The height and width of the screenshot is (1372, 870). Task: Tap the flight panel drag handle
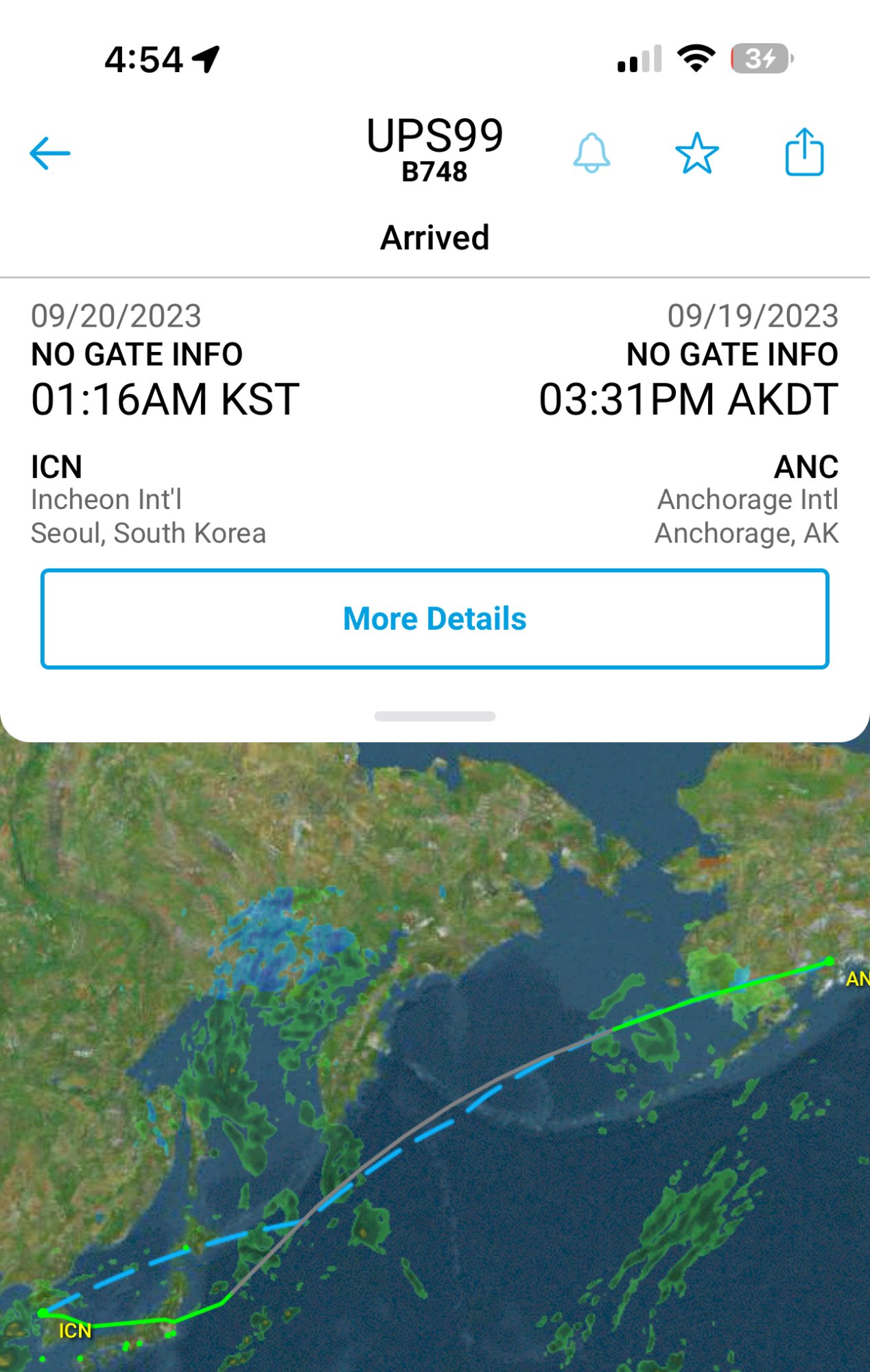pos(435,716)
